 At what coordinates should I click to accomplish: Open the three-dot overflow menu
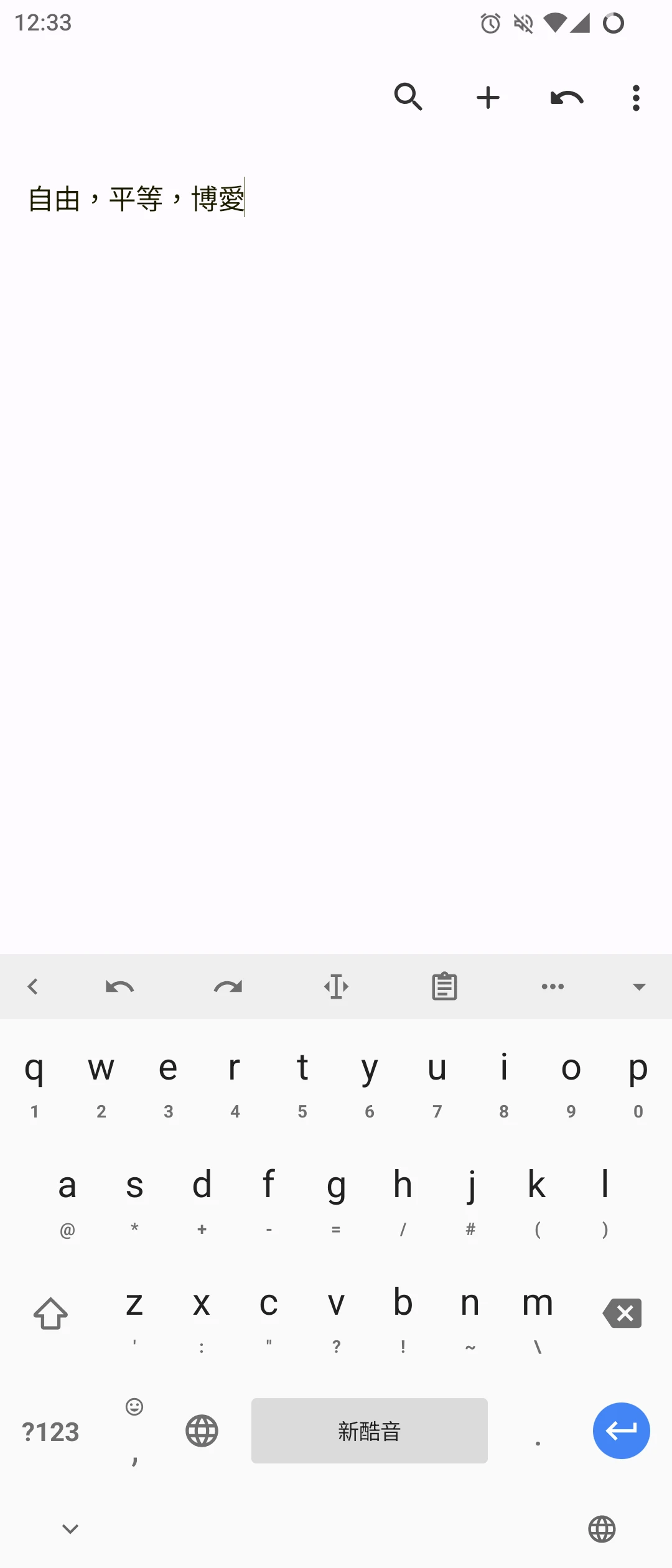pyautogui.click(x=635, y=98)
